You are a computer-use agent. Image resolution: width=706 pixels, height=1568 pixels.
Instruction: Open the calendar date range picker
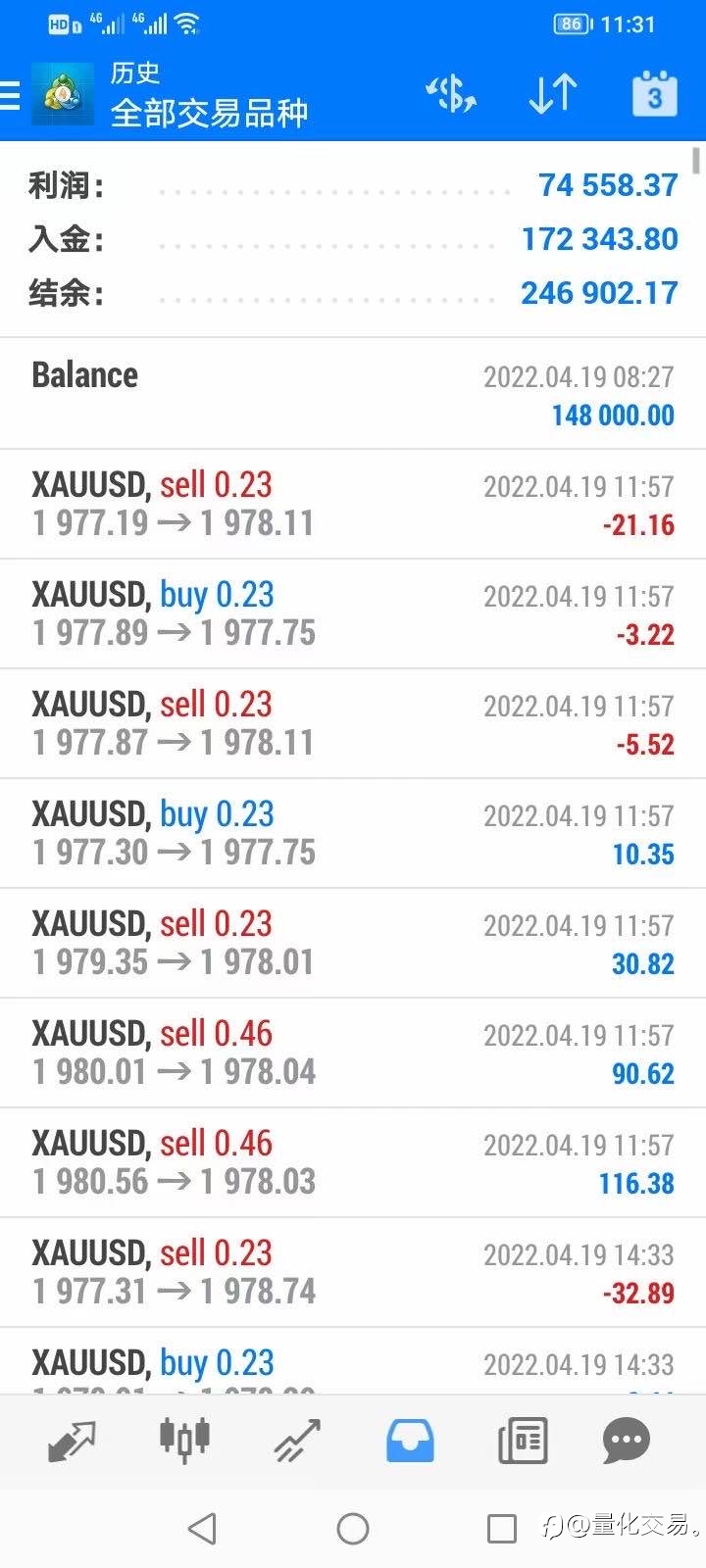click(654, 94)
